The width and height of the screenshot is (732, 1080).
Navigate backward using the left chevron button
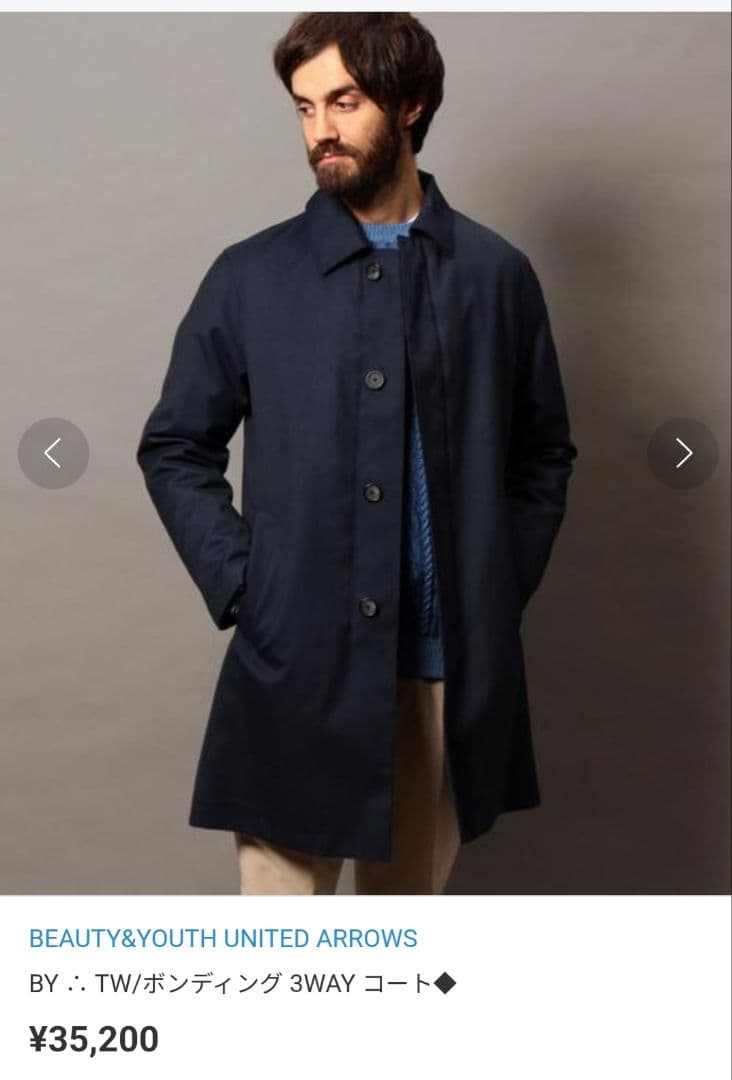click(53, 452)
